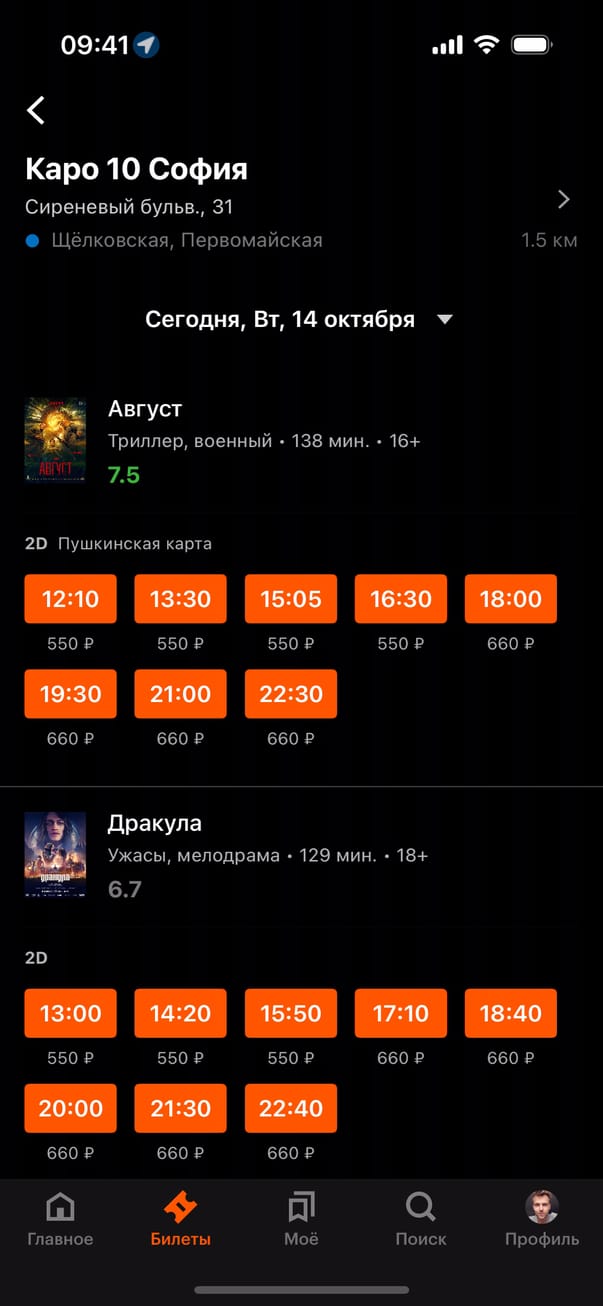
Task: Switch to the Моё tab
Action: [301, 1220]
